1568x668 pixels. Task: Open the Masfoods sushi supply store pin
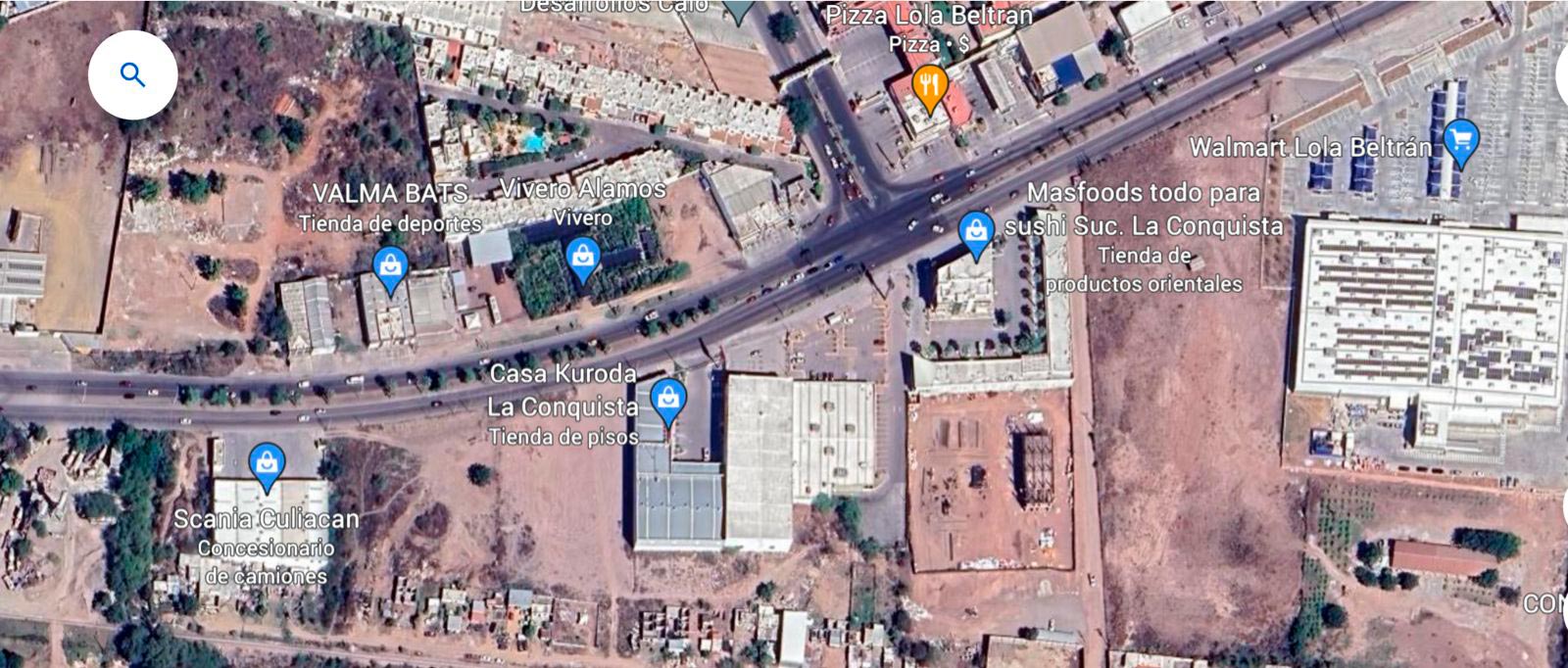coord(975,234)
